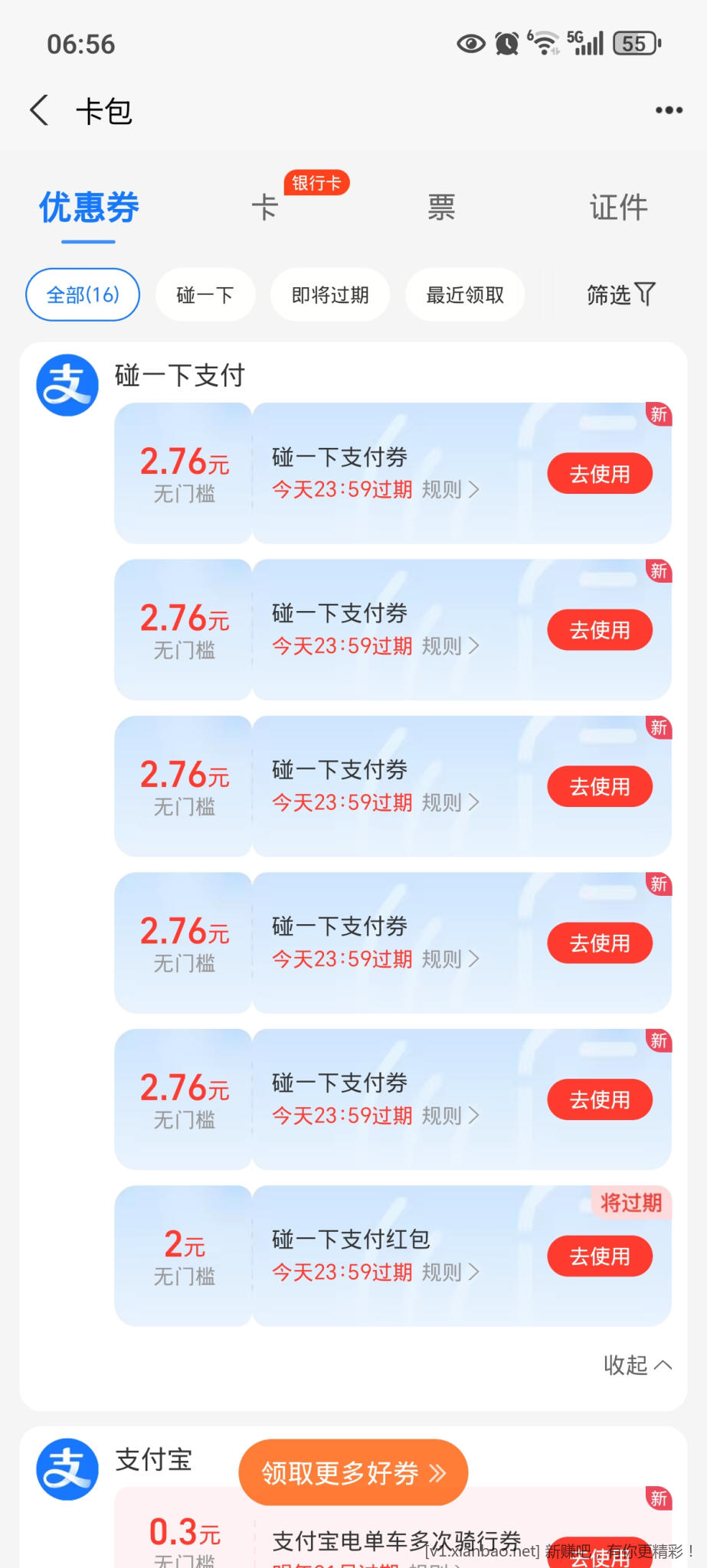707x1568 pixels.
Task: Open rules for the 2元 红包 coupon
Action: [x=451, y=1272]
